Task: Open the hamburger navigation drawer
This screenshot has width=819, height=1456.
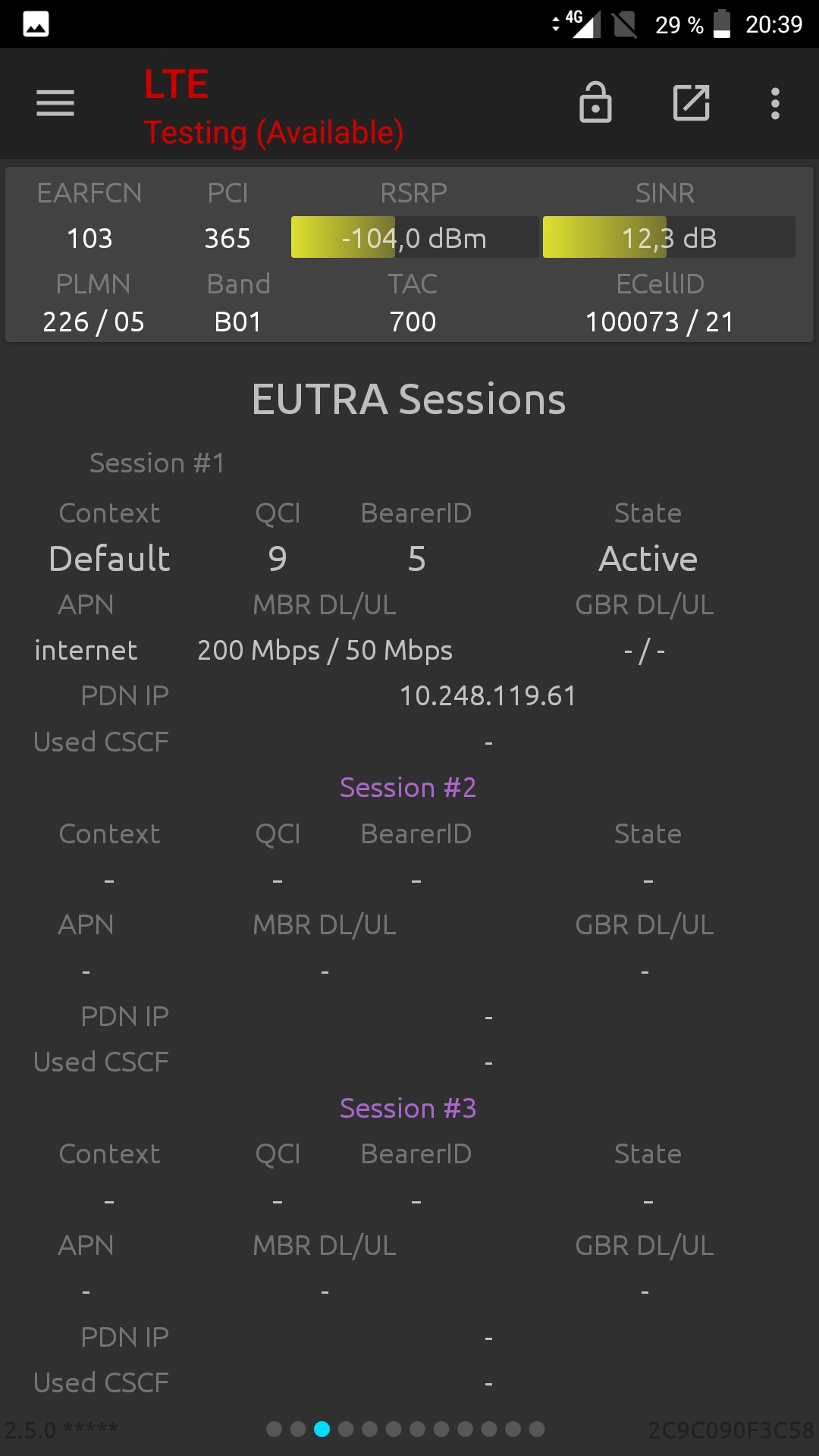Action: (55, 103)
